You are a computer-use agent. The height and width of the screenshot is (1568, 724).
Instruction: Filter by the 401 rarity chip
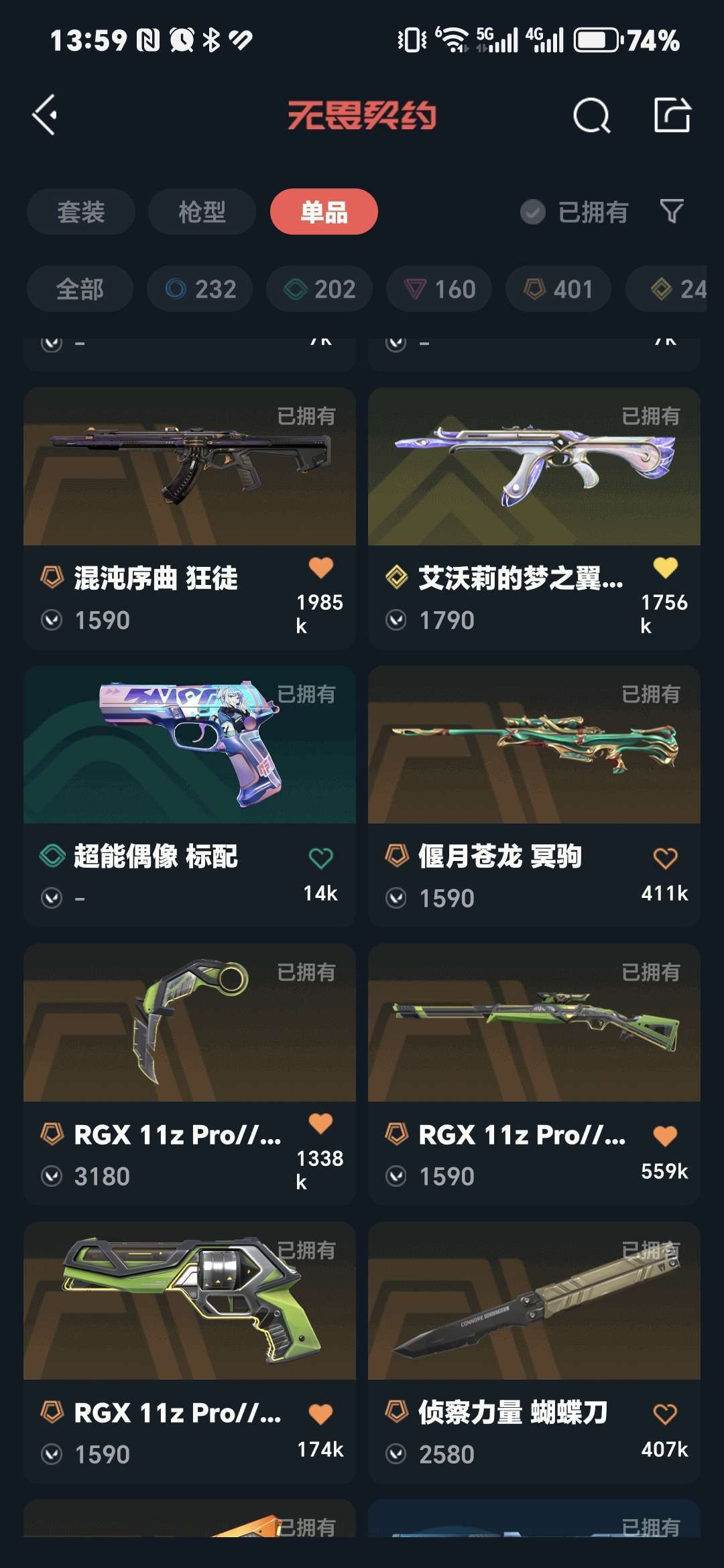(558, 289)
